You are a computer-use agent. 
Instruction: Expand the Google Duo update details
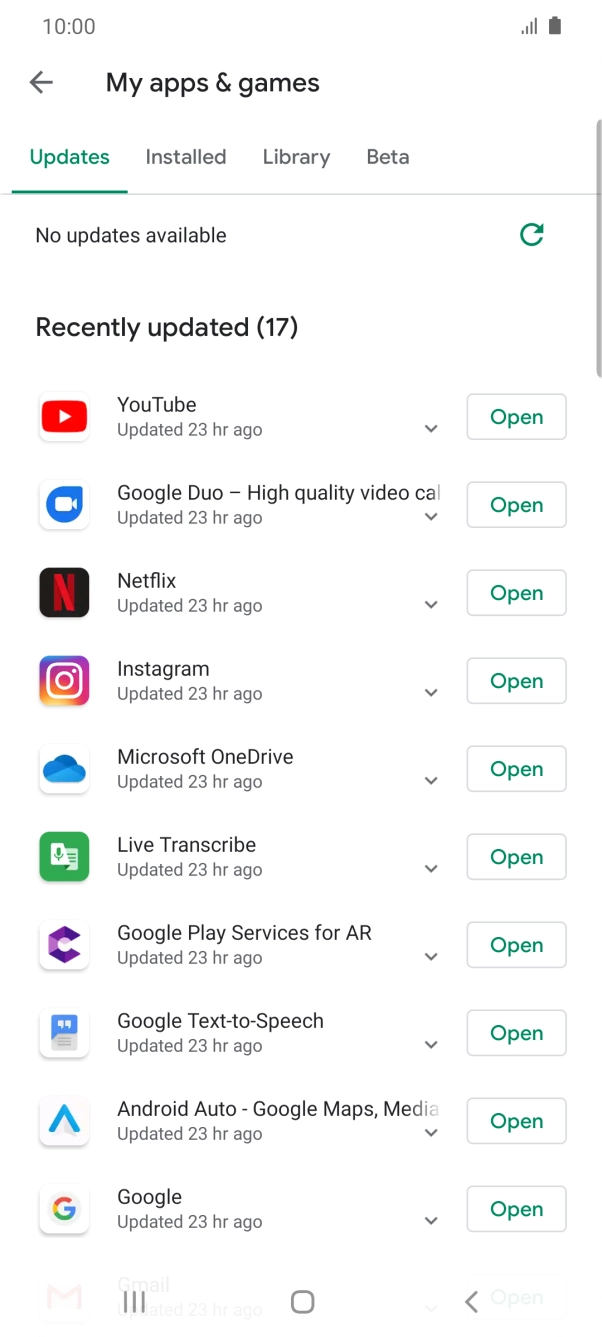(431, 517)
